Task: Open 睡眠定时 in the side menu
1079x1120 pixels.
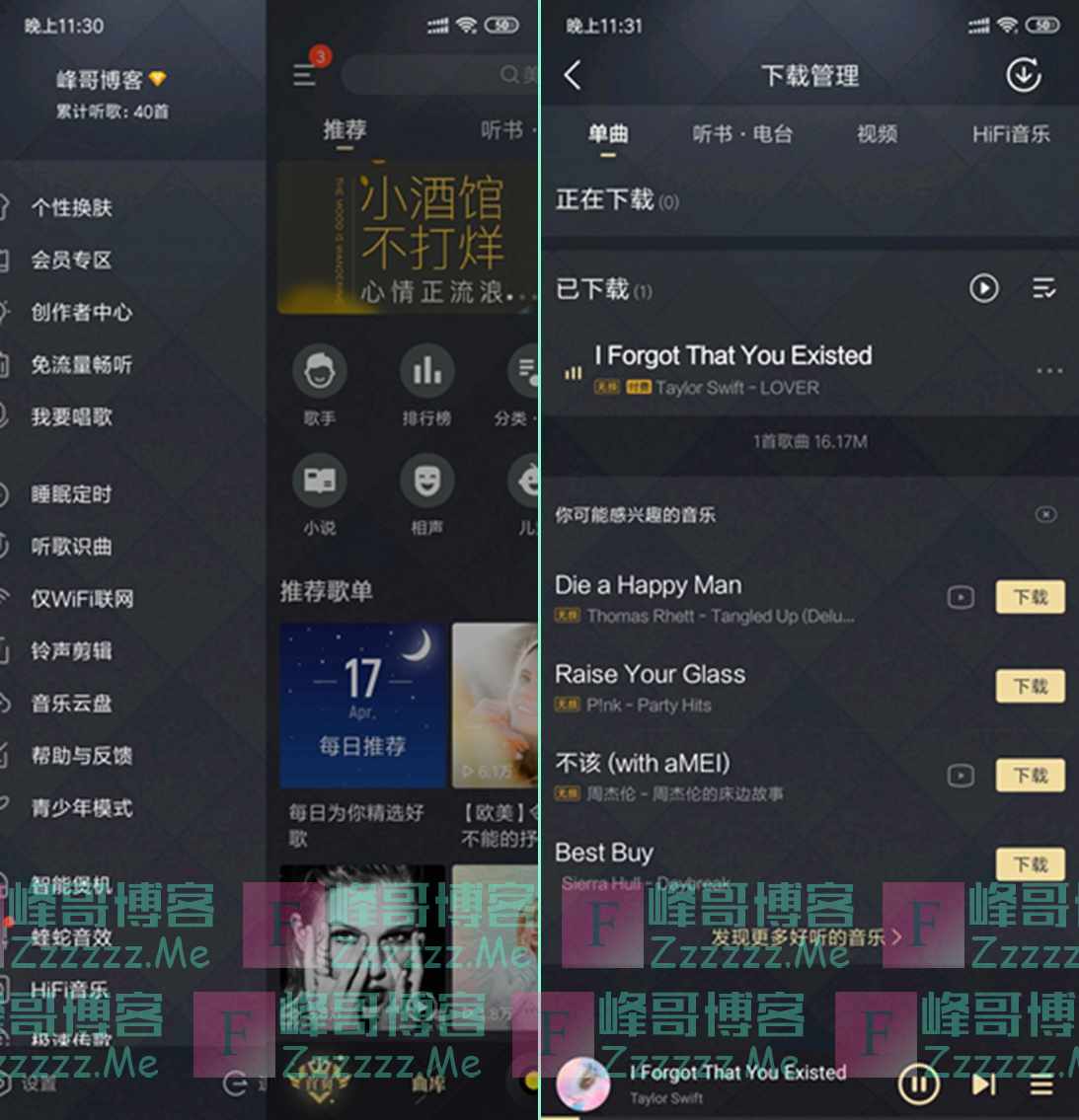Action: (71, 493)
